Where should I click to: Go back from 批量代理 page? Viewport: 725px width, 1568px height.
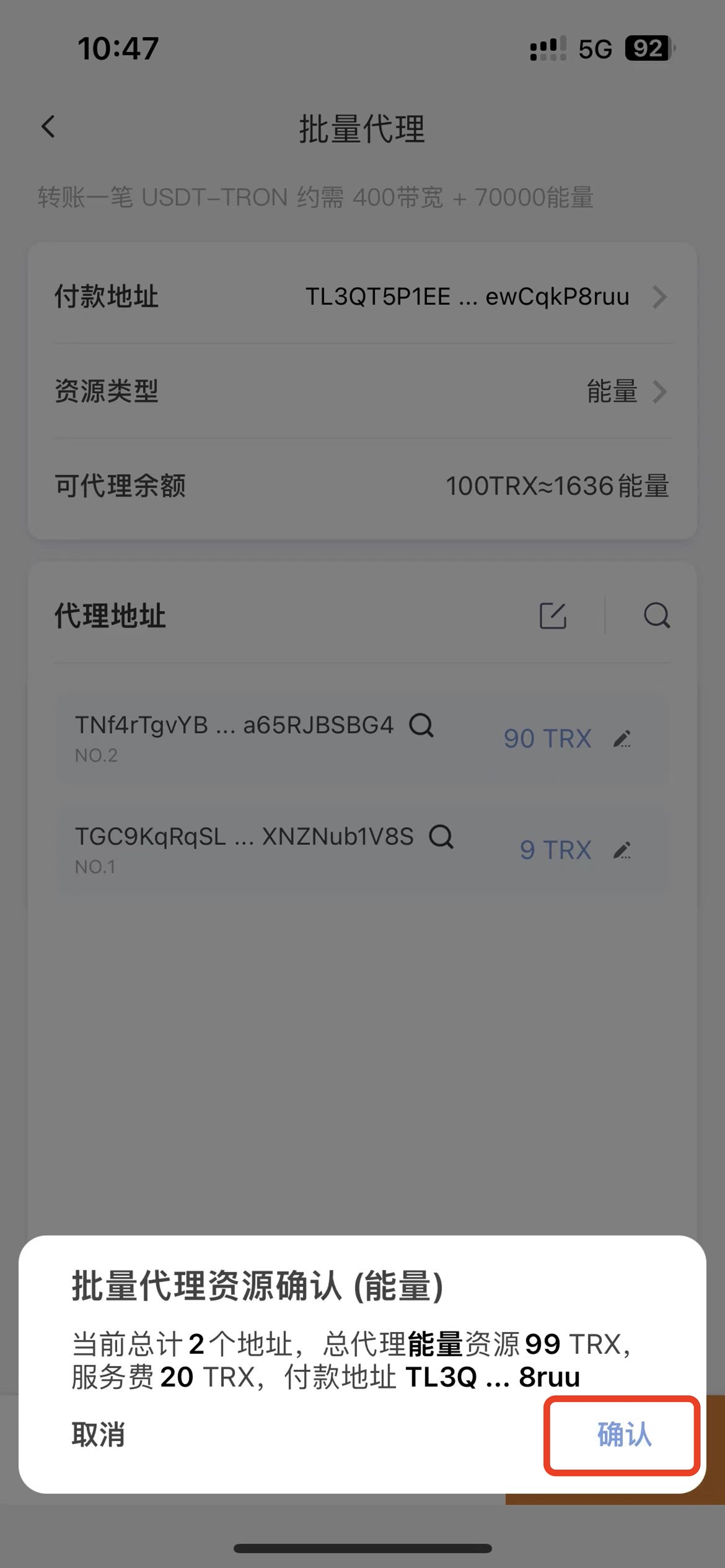tap(48, 127)
